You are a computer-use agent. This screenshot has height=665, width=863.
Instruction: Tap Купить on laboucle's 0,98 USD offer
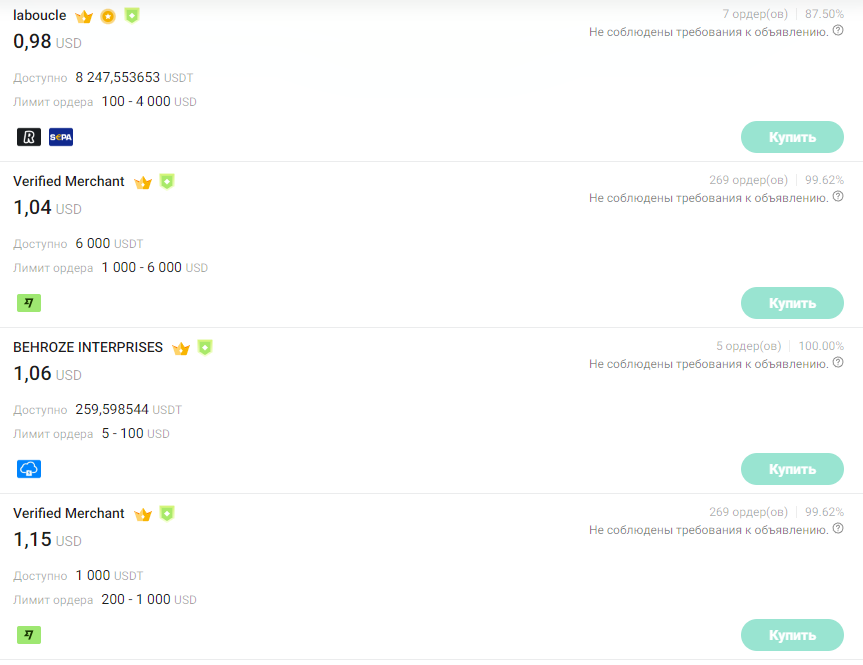(792, 137)
